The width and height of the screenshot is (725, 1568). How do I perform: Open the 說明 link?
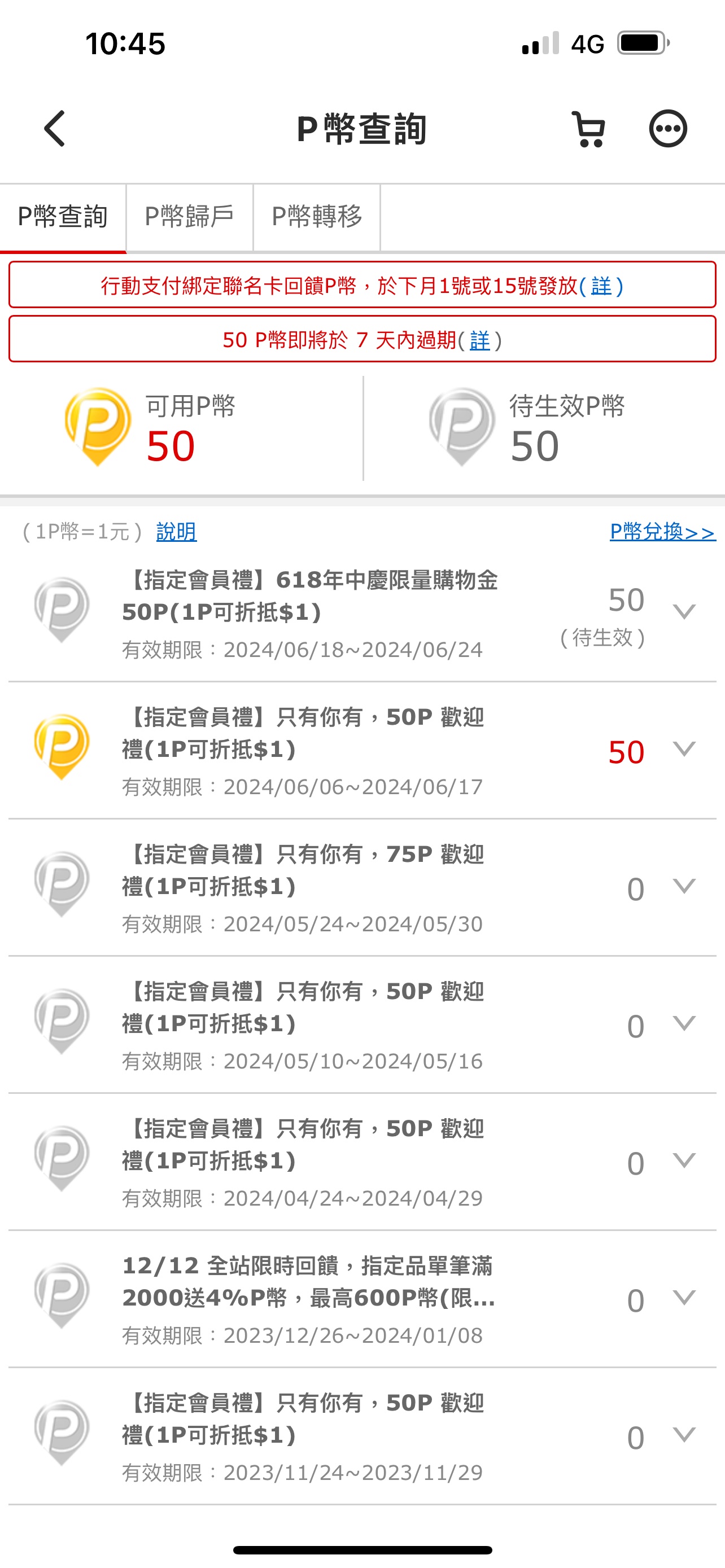click(x=177, y=531)
